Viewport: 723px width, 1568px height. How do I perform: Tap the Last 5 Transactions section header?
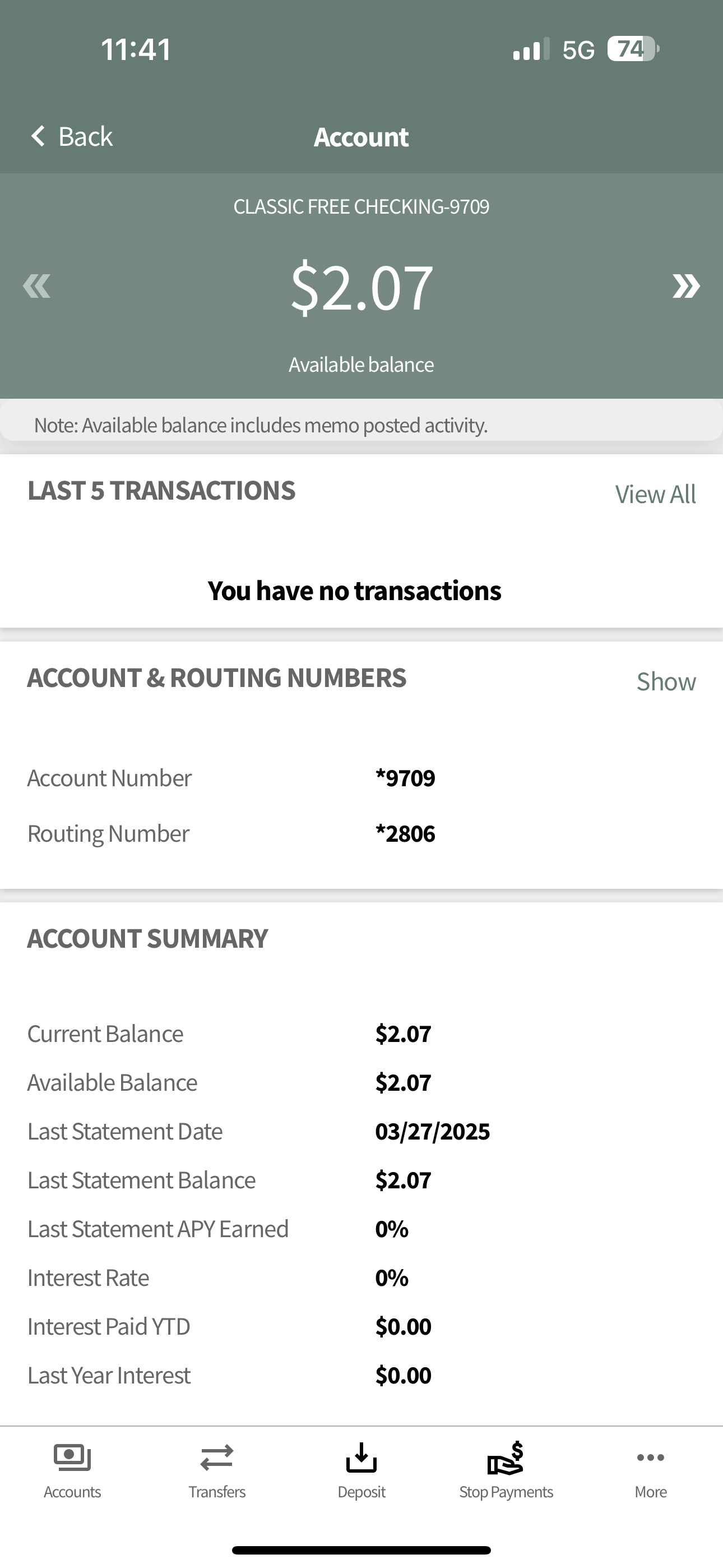161,490
